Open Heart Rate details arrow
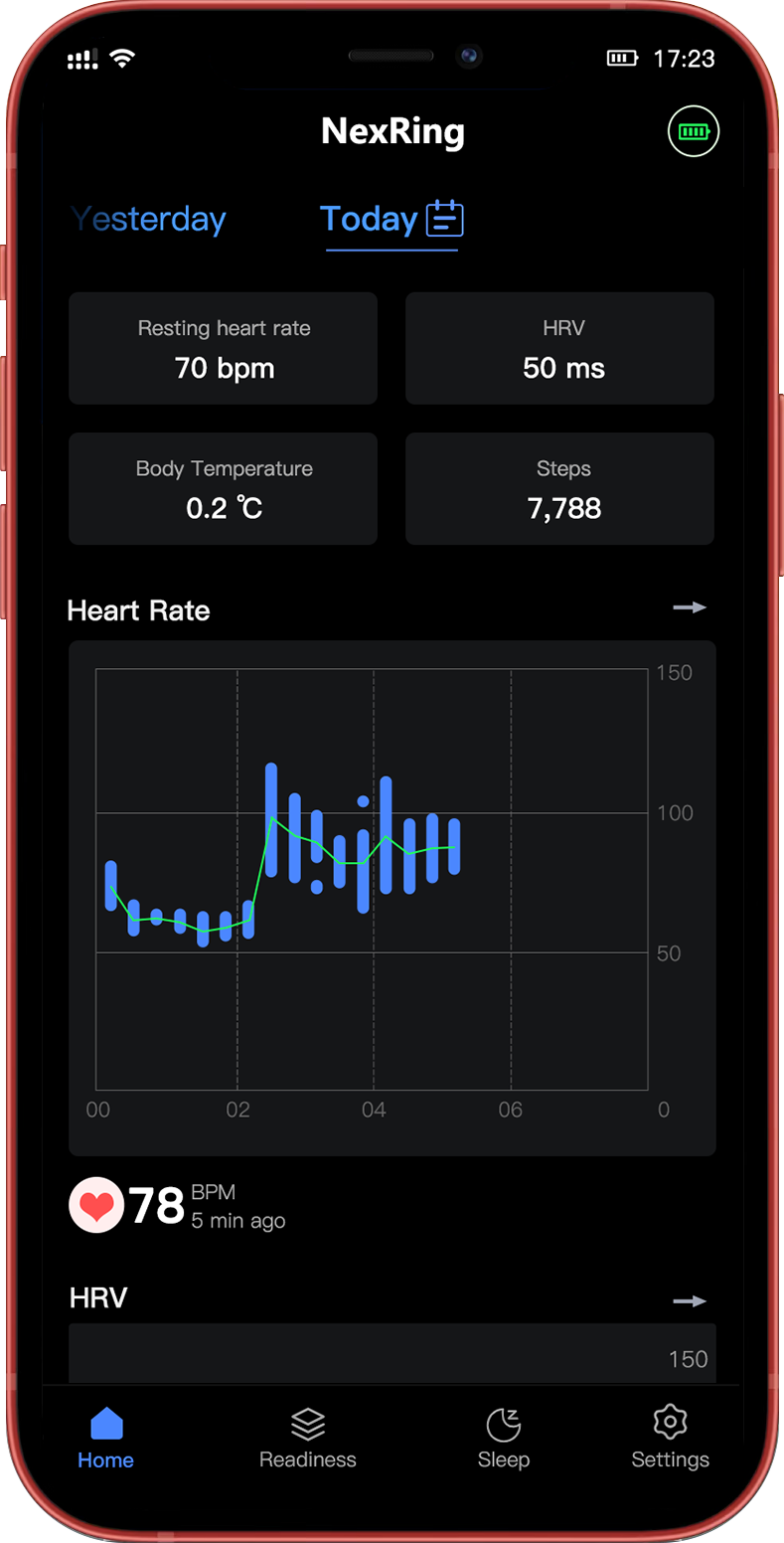 [690, 607]
